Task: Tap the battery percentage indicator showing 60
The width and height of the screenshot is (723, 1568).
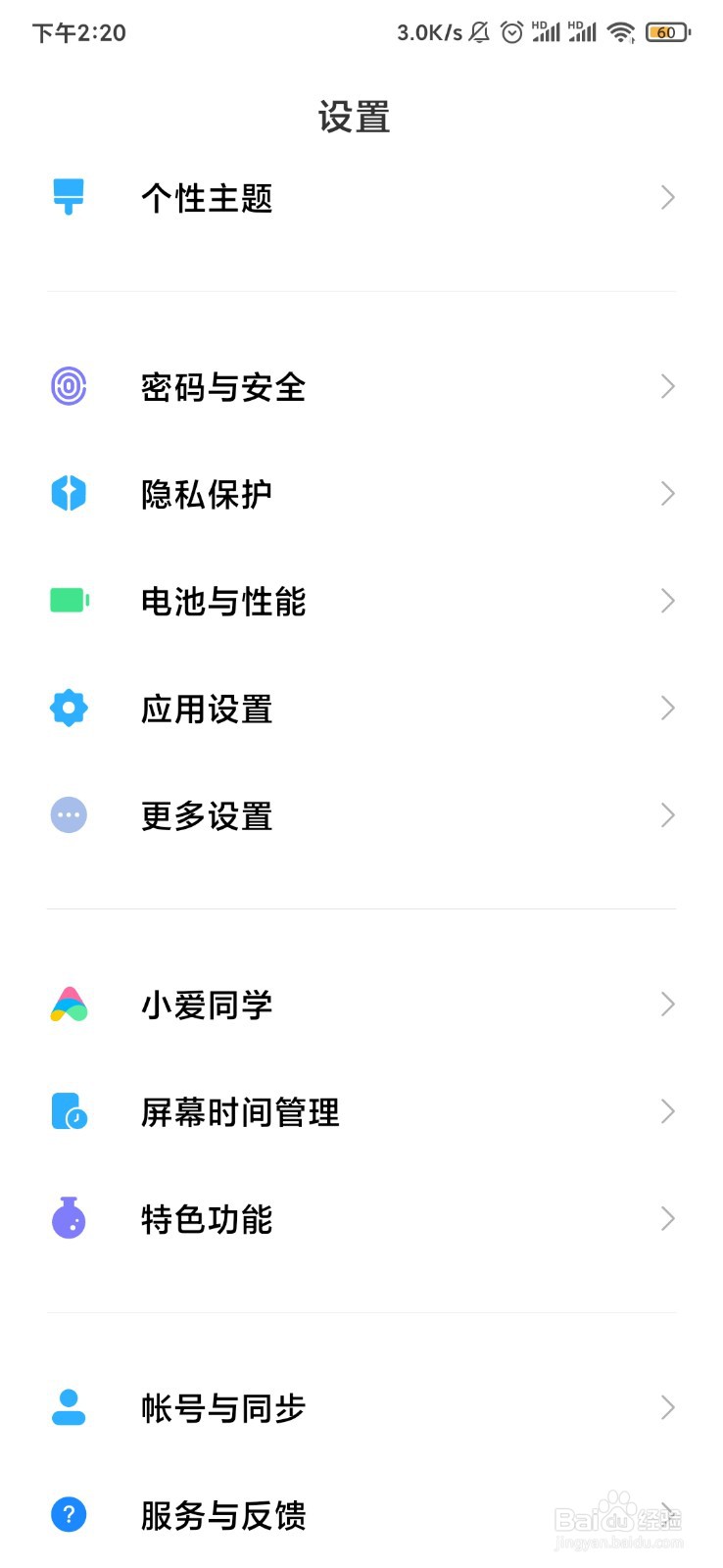Action: pyautogui.click(x=665, y=32)
